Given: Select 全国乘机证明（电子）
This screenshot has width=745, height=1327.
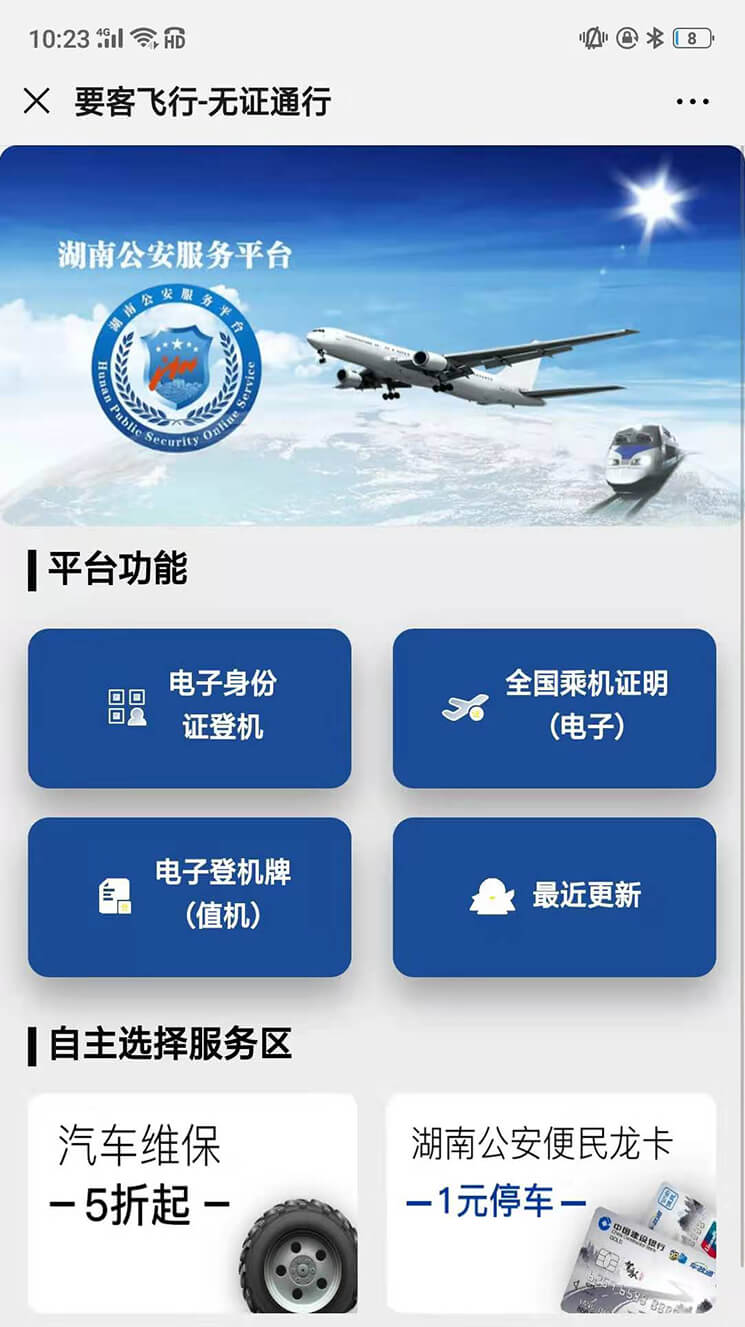Looking at the screenshot, I should pos(554,707).
